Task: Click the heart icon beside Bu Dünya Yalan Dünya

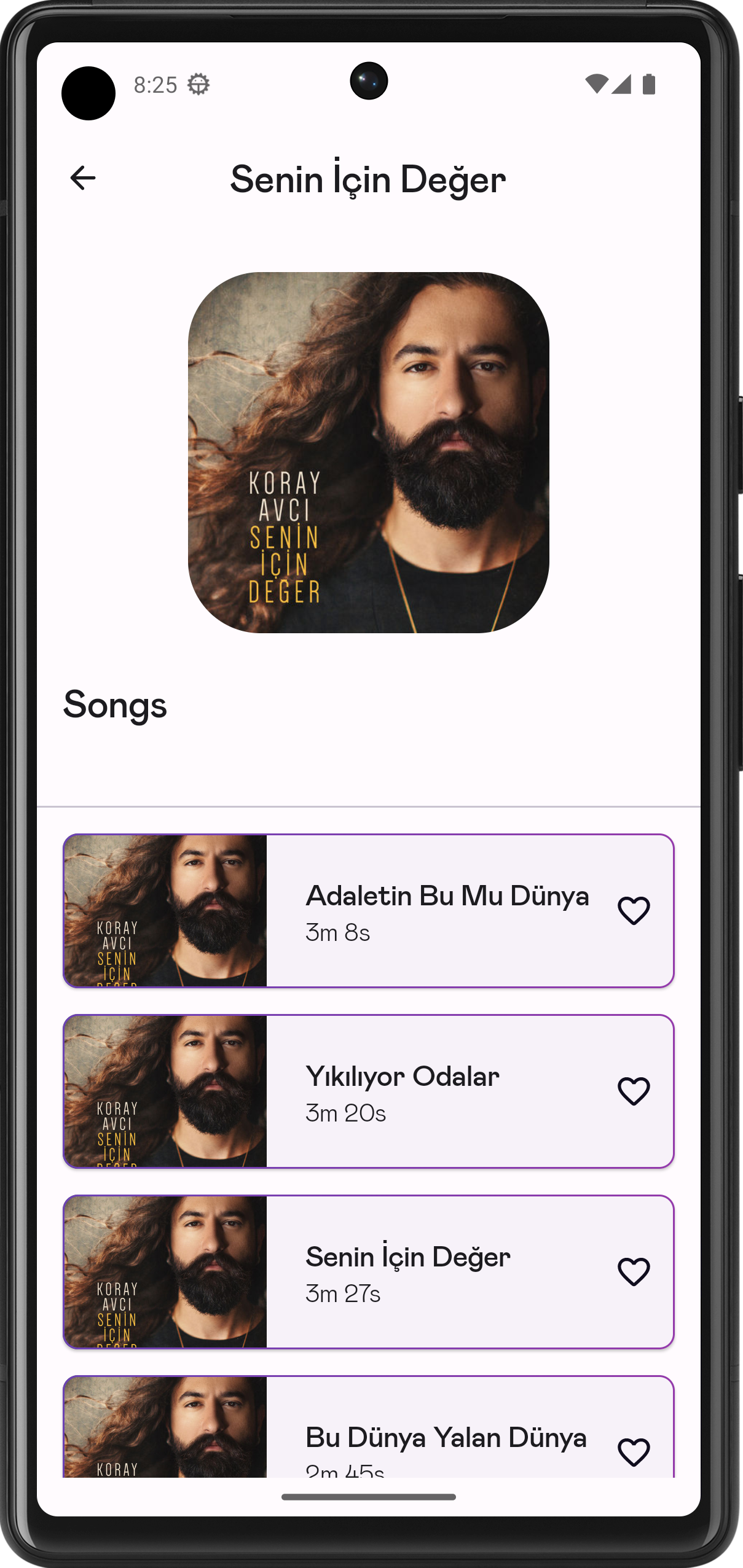Action: 634,1451
